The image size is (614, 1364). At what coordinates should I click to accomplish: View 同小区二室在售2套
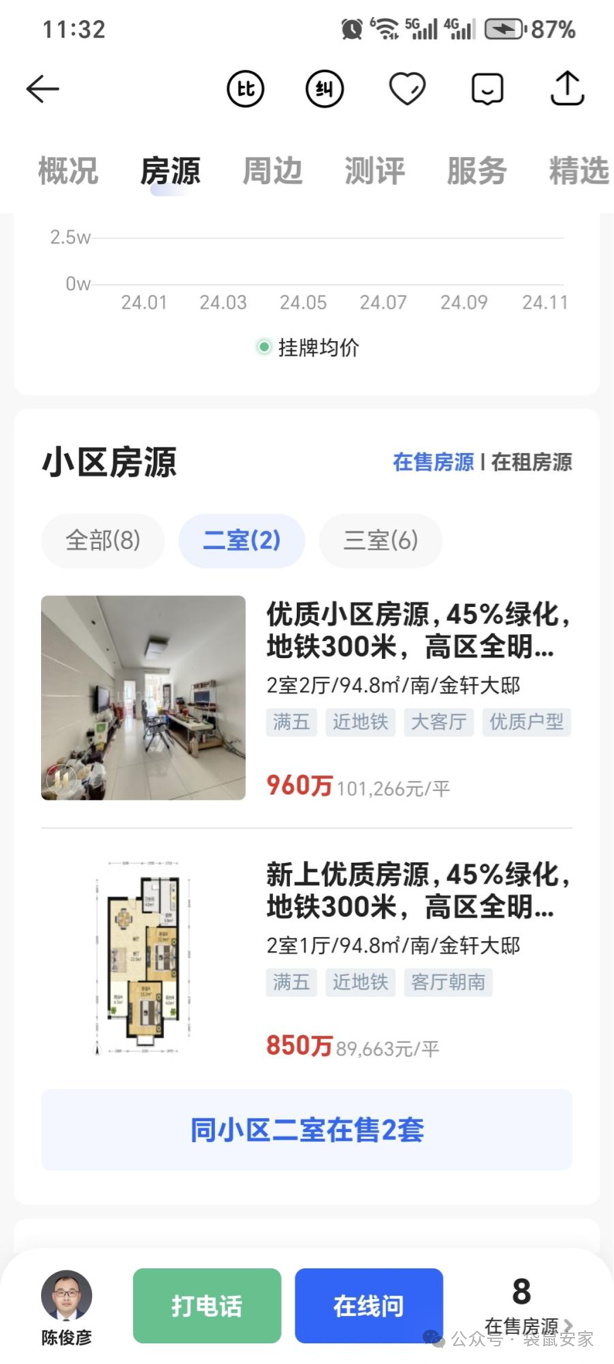(306, 1130)
